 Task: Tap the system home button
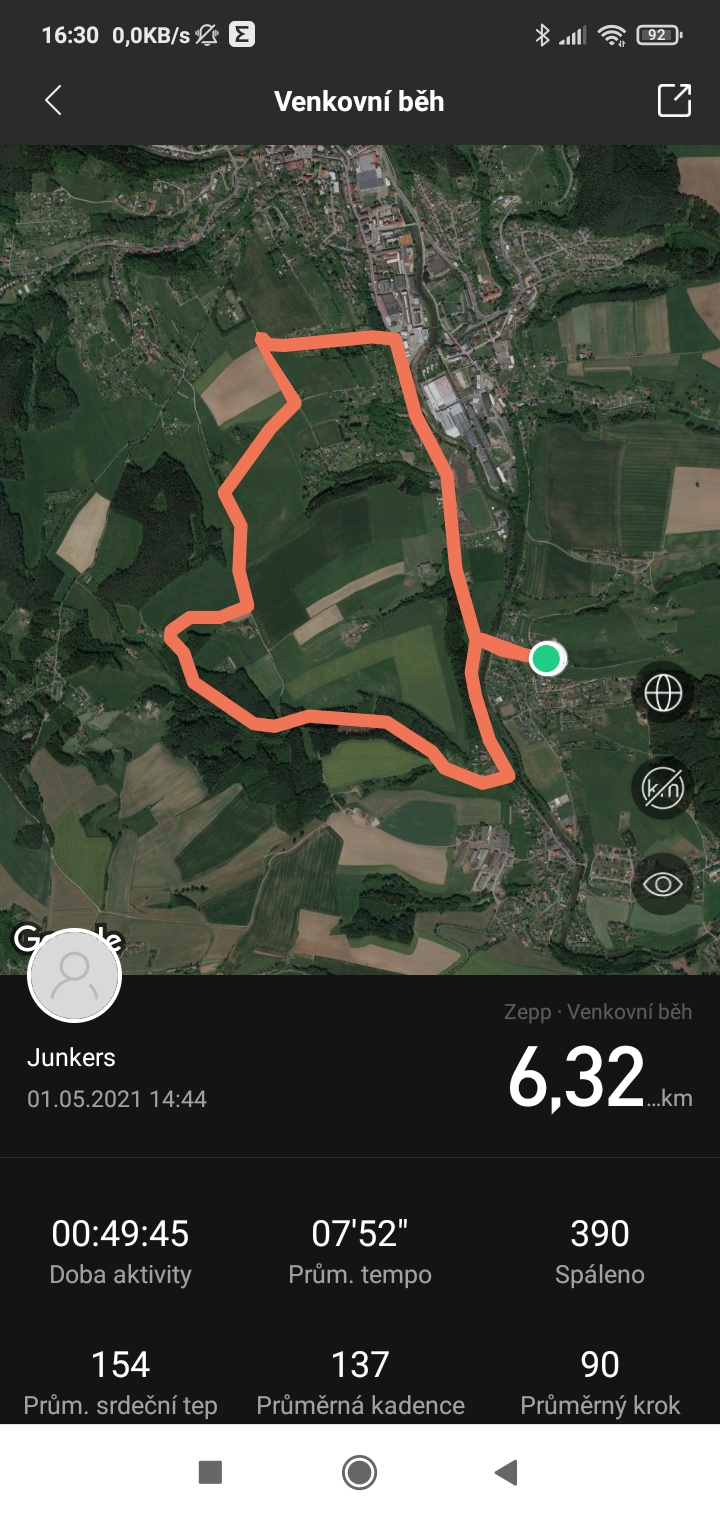pos(360,1472)
